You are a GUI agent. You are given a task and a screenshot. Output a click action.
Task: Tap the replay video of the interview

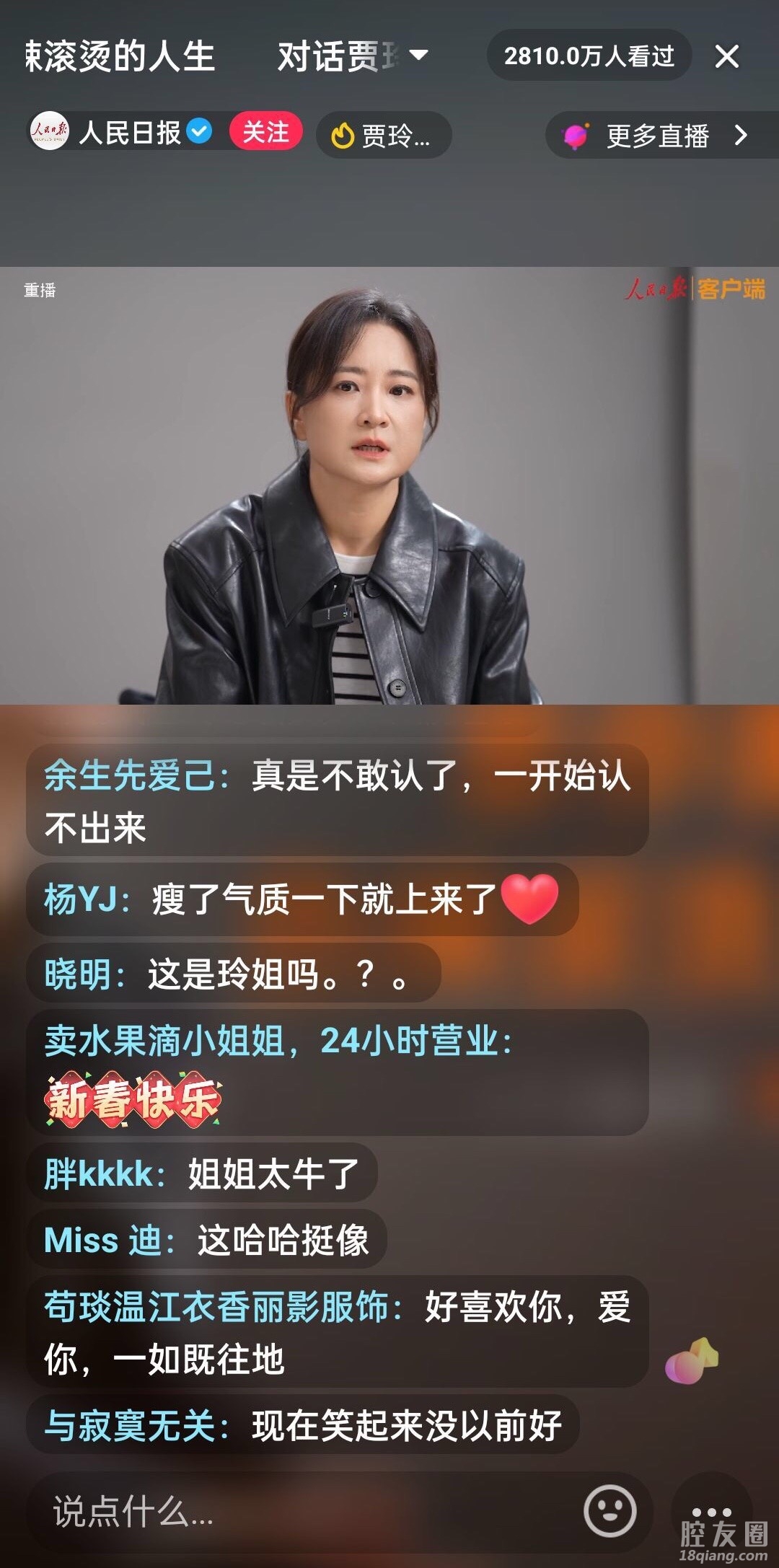pyautogui.click(x=389, y=485)
